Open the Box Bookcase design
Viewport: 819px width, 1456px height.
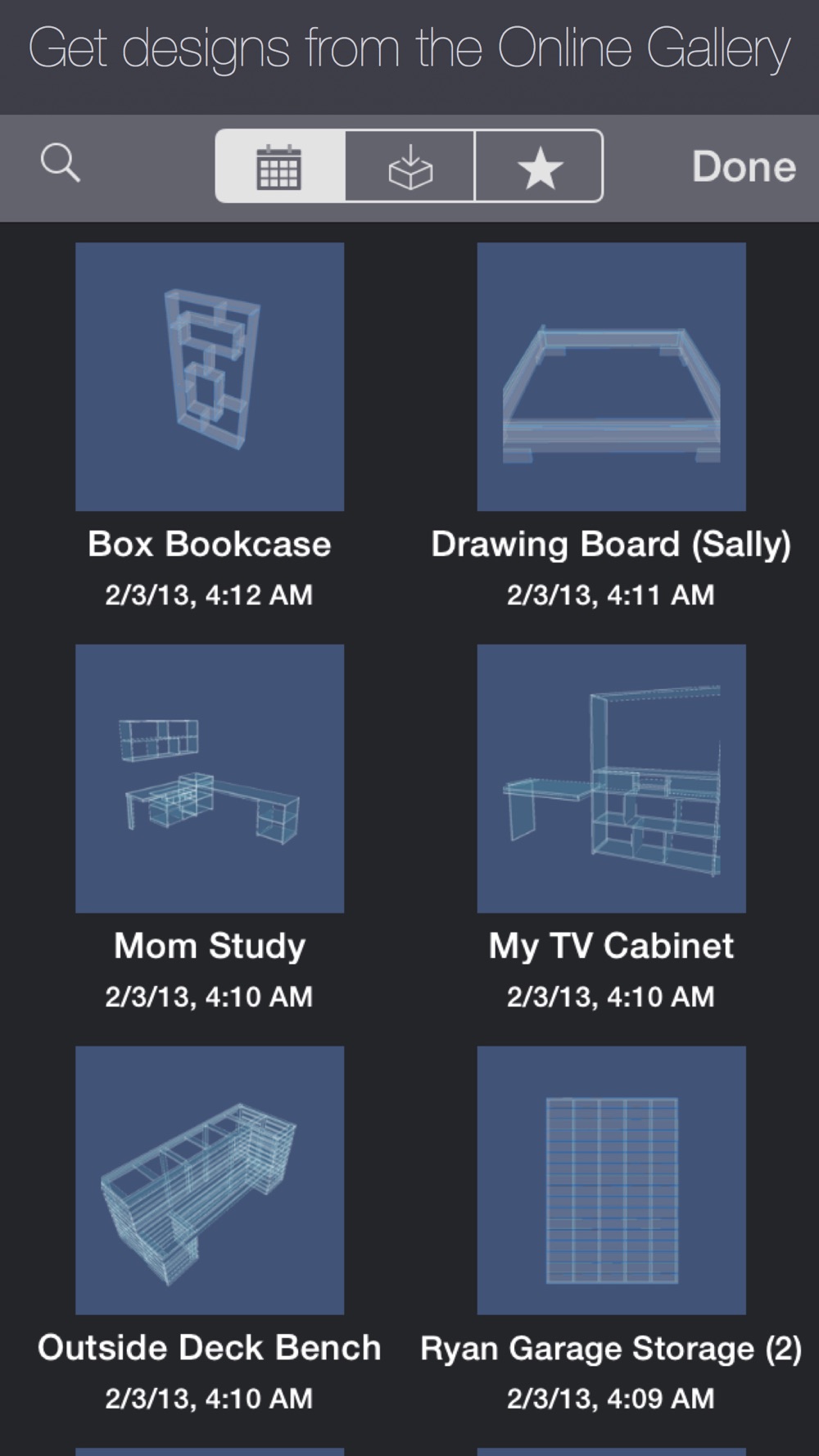coord(210,377)
